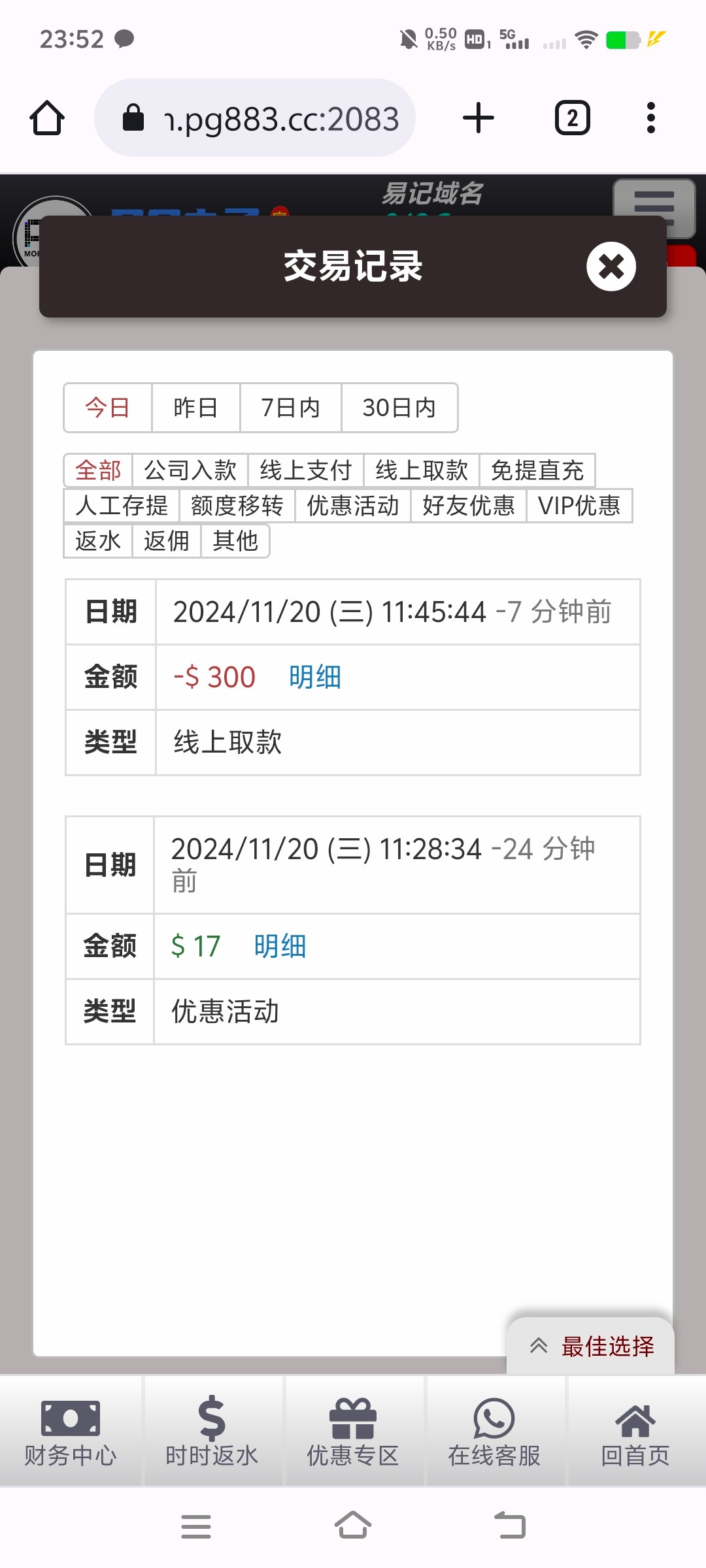Open 明细 for the -$300 withdrawal
This screenshot has height=1568, width=706.
point(315,677)
